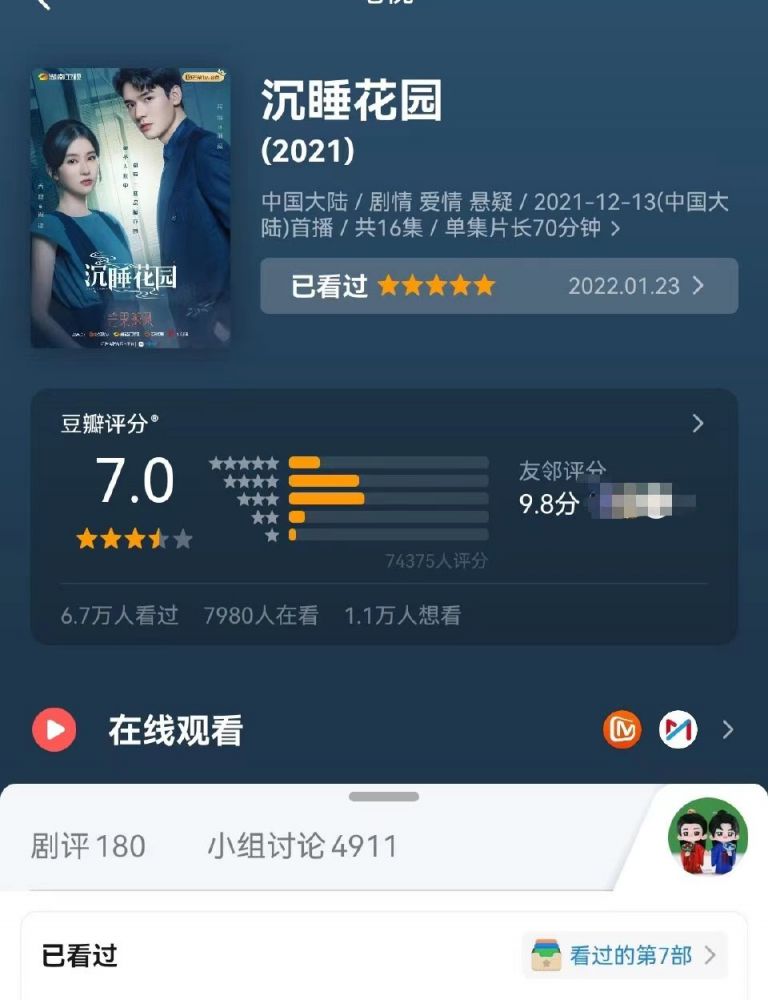Open the 已看过 five-star rating row
This screenshot has width=768, height=1000.
pyautogui.click(x=498, y=286)
